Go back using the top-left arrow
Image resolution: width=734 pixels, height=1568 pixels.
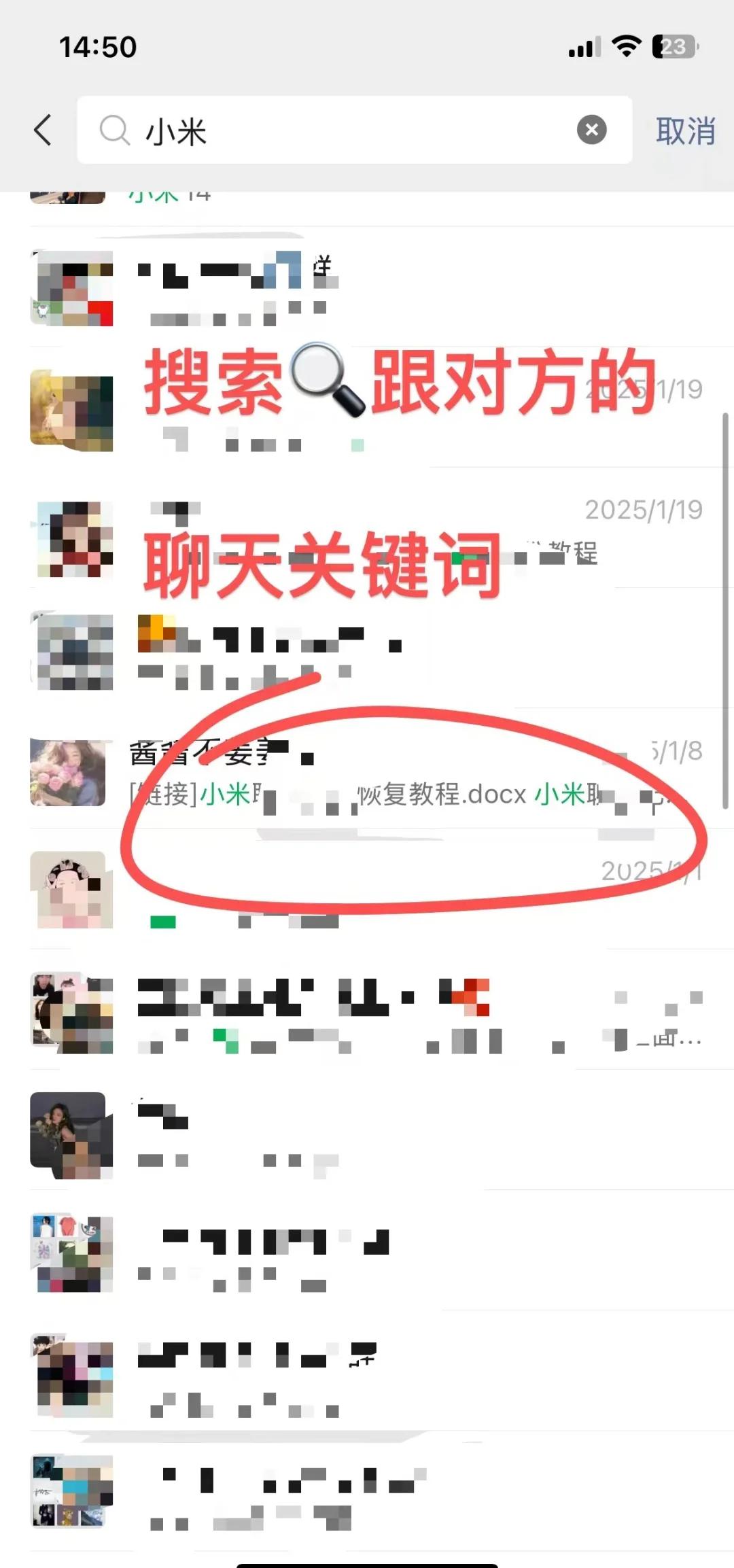(x=43, y=130)
